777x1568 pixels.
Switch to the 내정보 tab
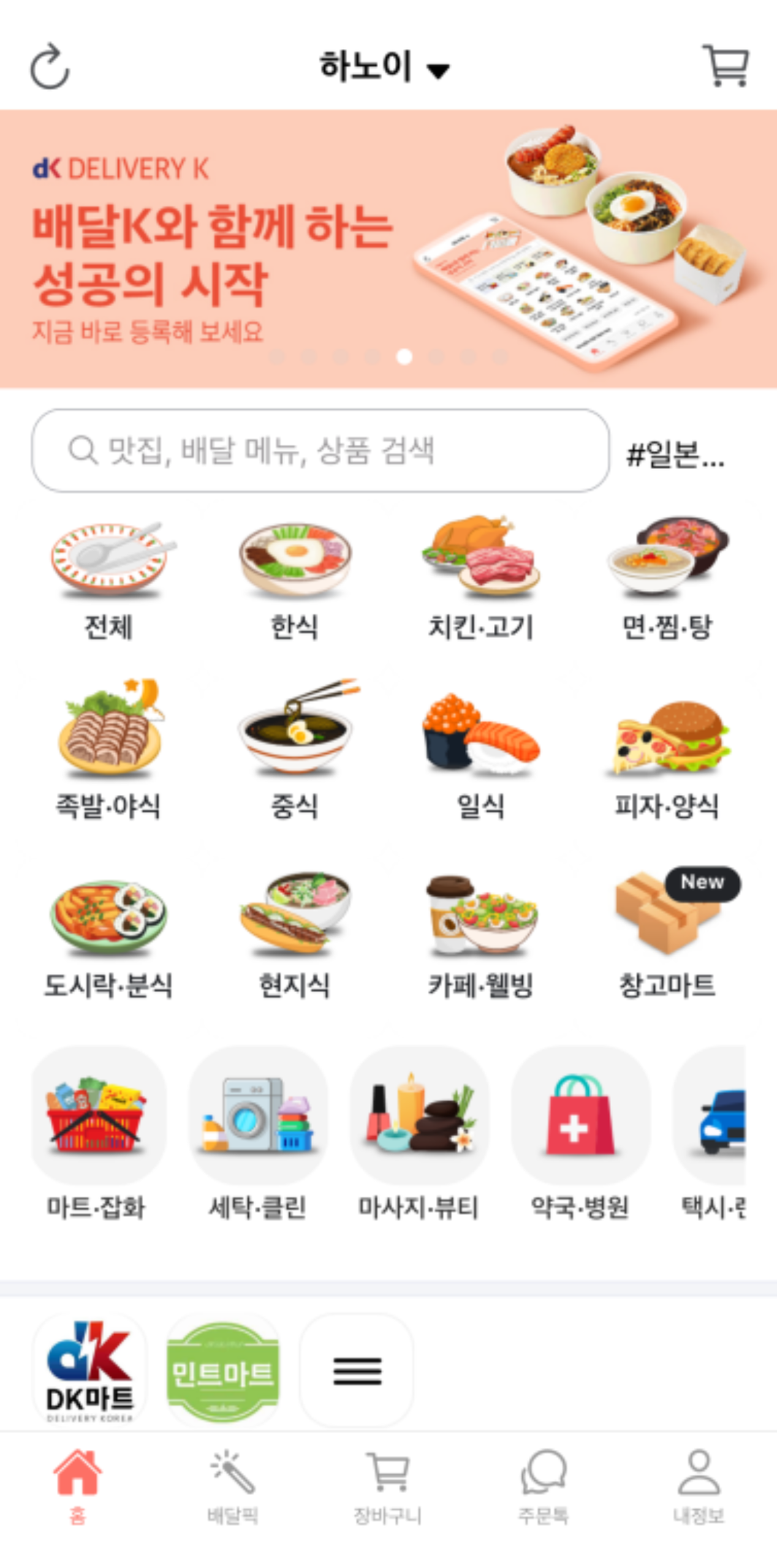coord(699,1487)
